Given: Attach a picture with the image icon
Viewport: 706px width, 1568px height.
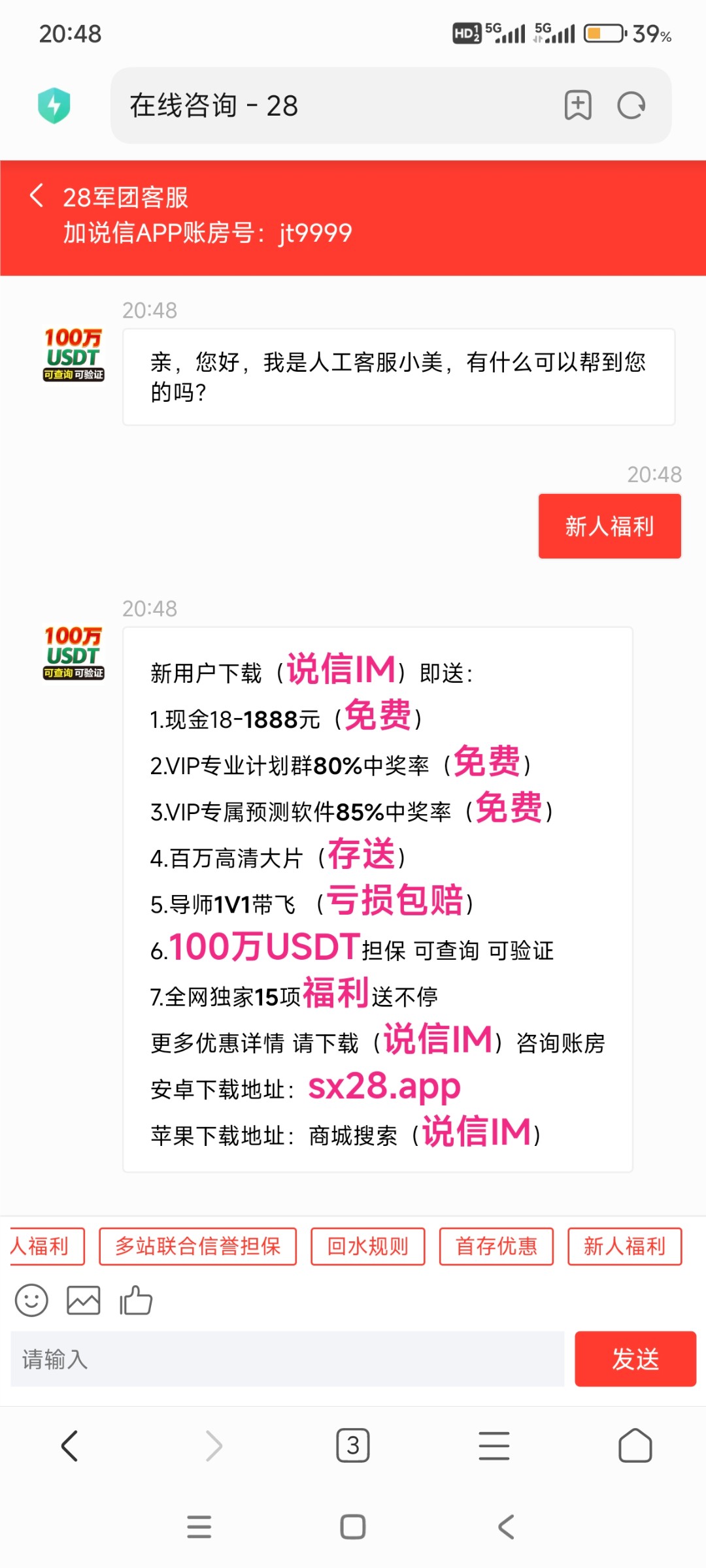Looking at the screenshot, I should tap(84, 1300).
